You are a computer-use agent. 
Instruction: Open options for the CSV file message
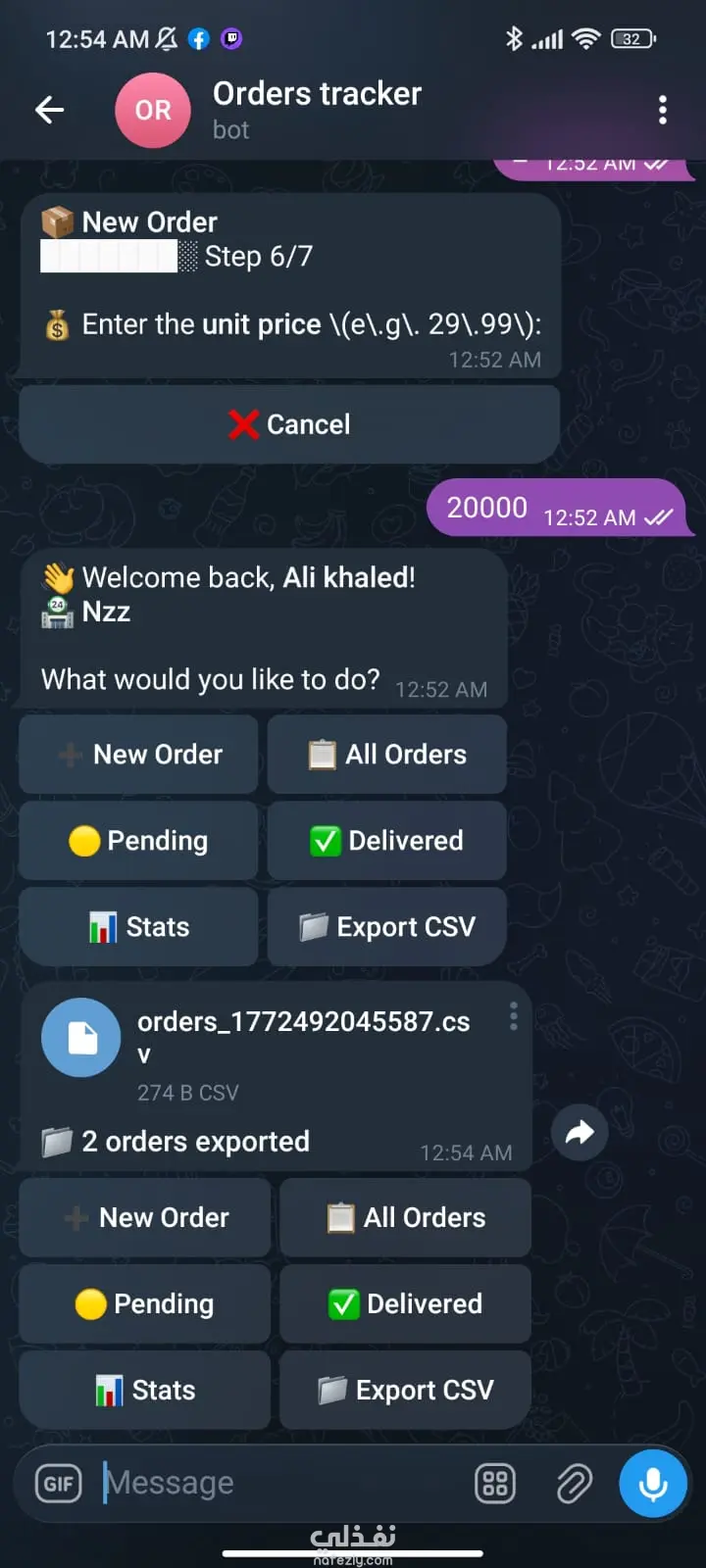pyautogui.click(x=513, y=1016)
